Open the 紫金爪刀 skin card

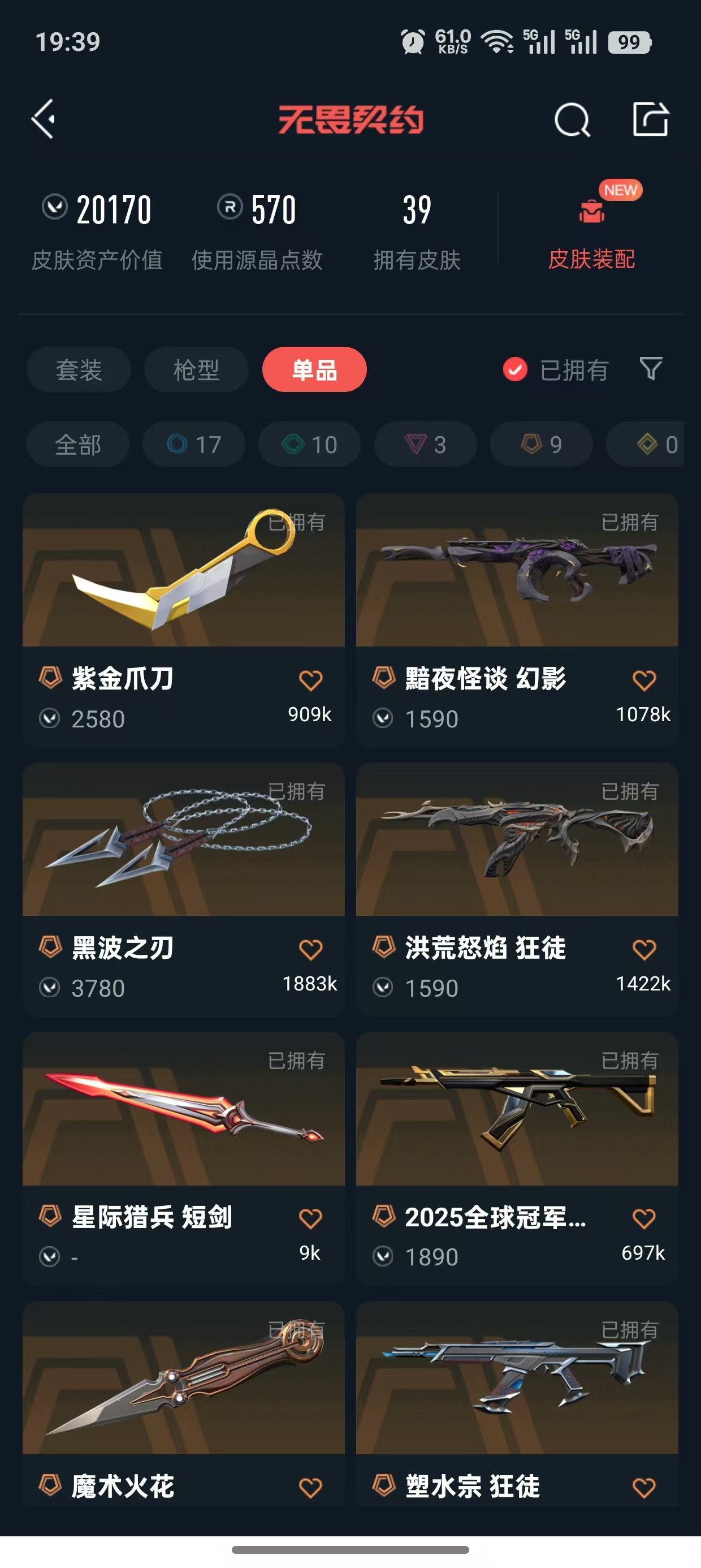click(183, 619)
